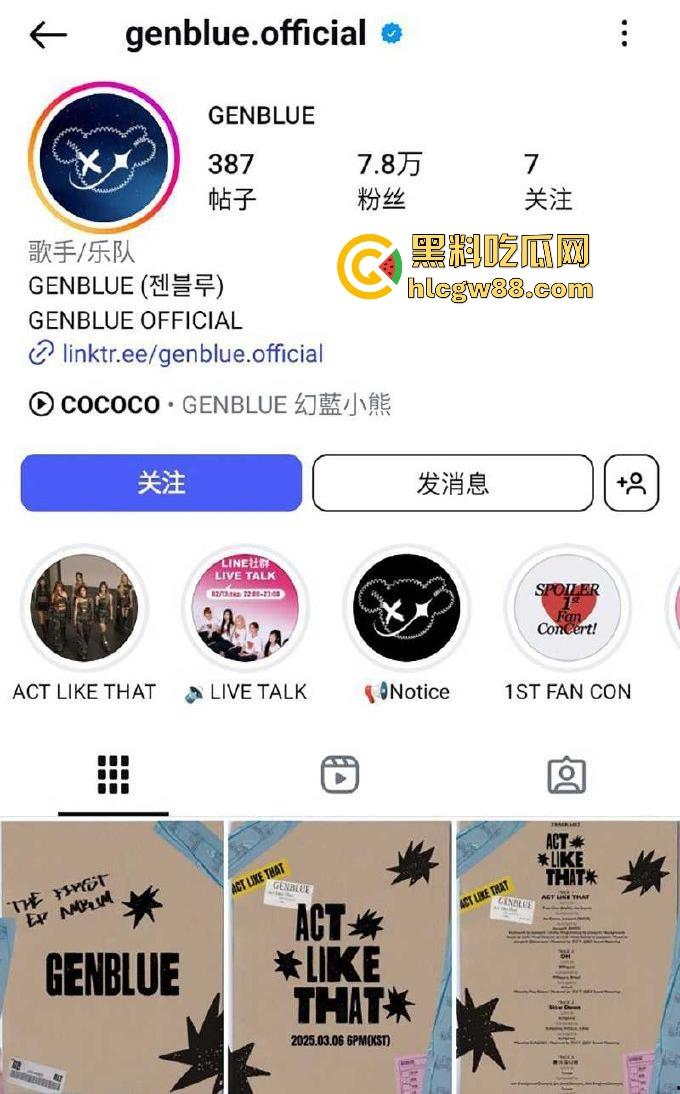Play the COCOCO profile music
The image size is (680, 1094).
pyautogui.click(x=96, y=404)
